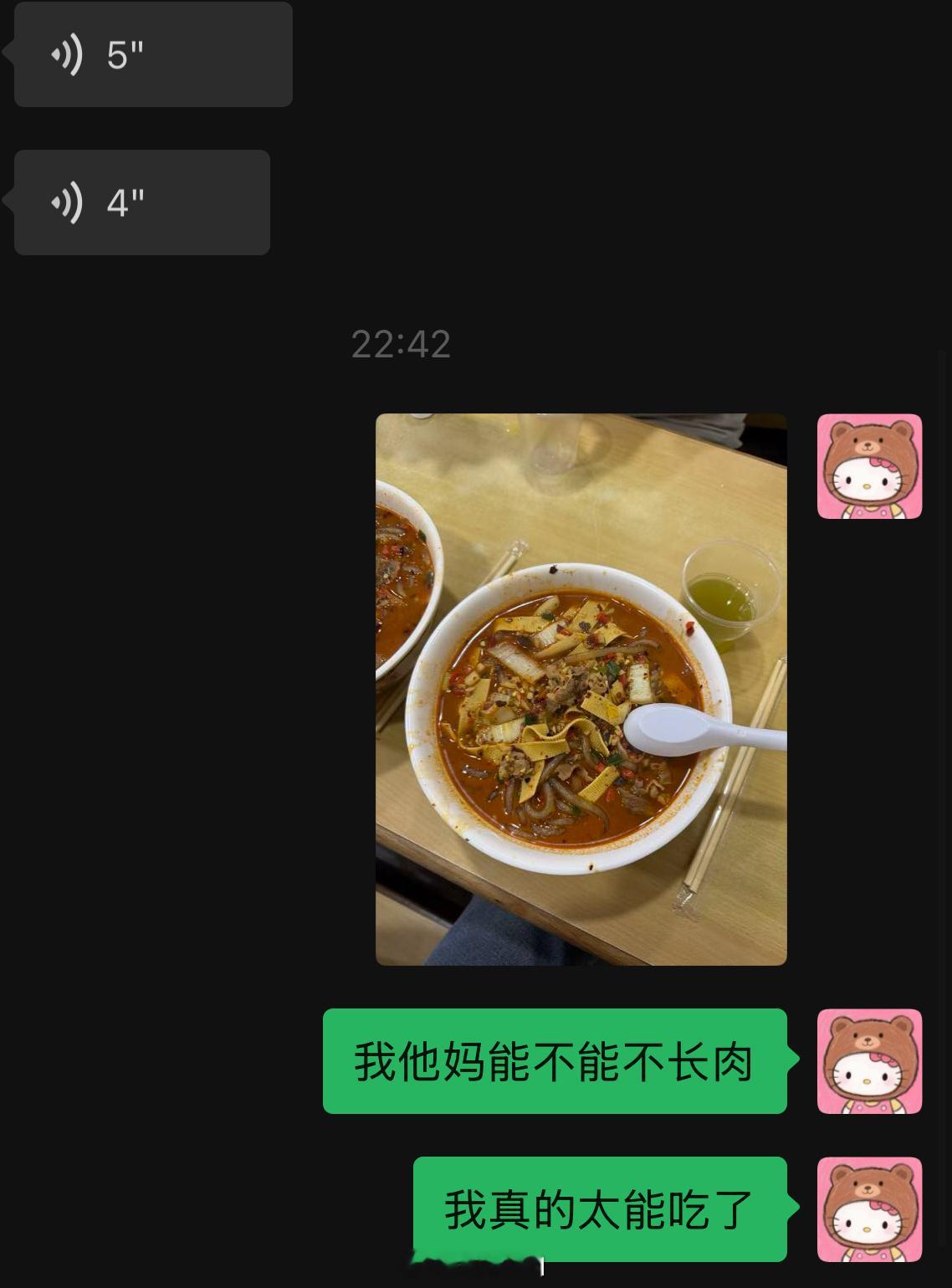The image size is (952, 1288).
Task: Select the avatar next to the bottom message
Action: coord(869,1209)
